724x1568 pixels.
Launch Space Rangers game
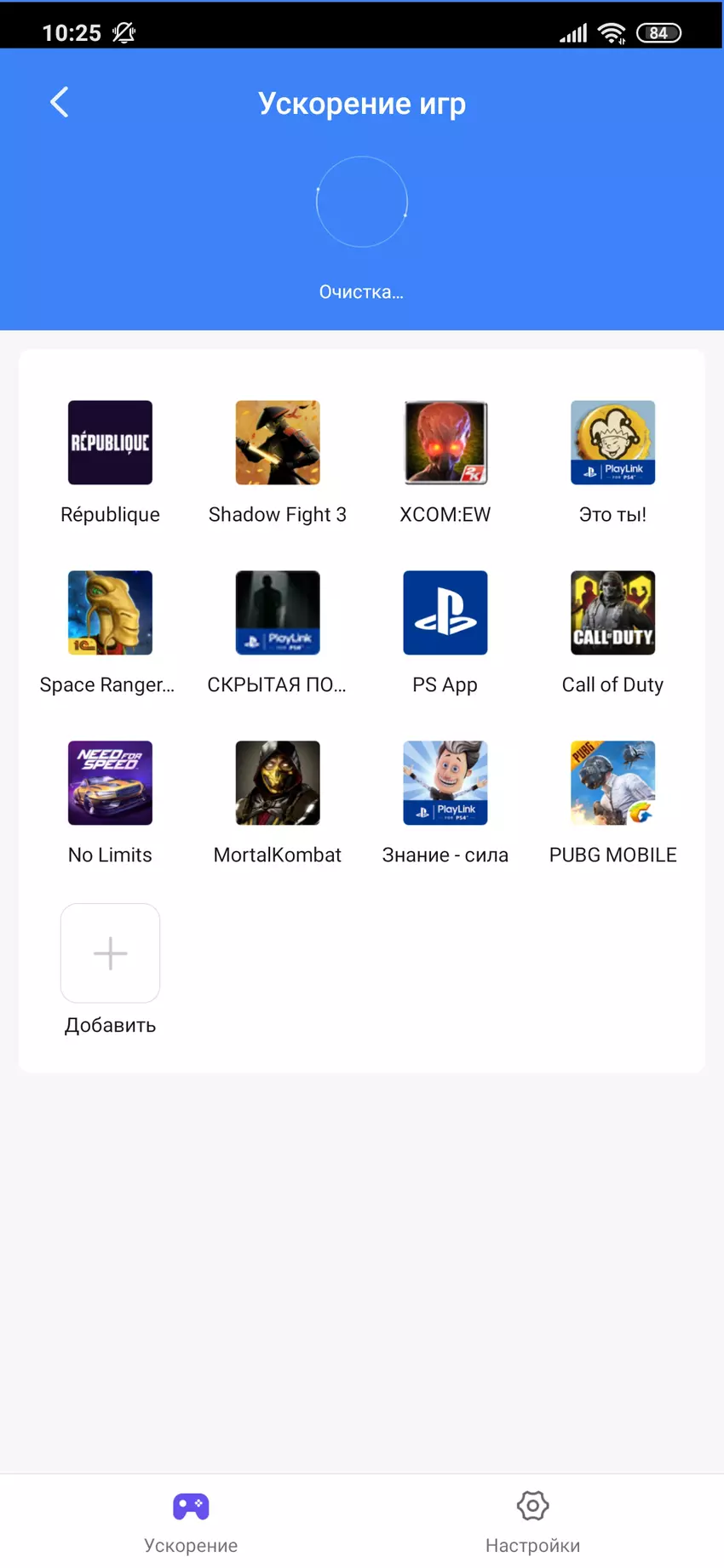tap(110, 613)
